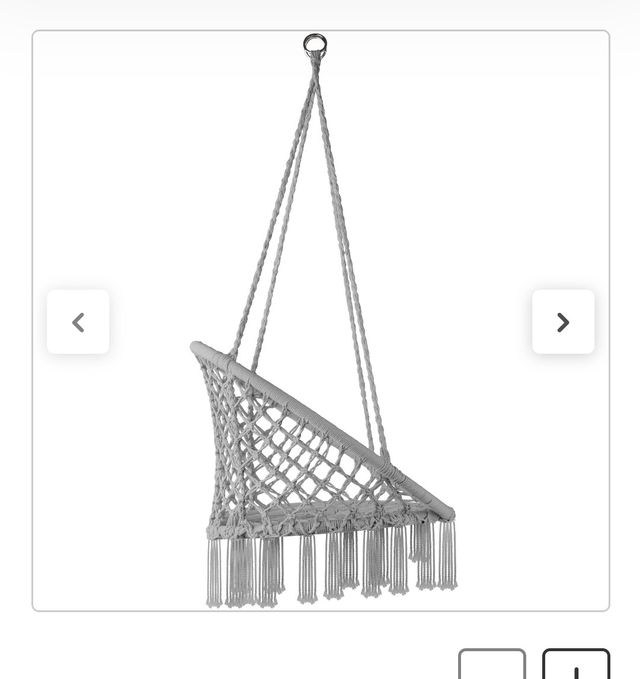This screenshot has height=679, width=640.
Task: Increase quantity with the plus button
Action: pos(576,668)
